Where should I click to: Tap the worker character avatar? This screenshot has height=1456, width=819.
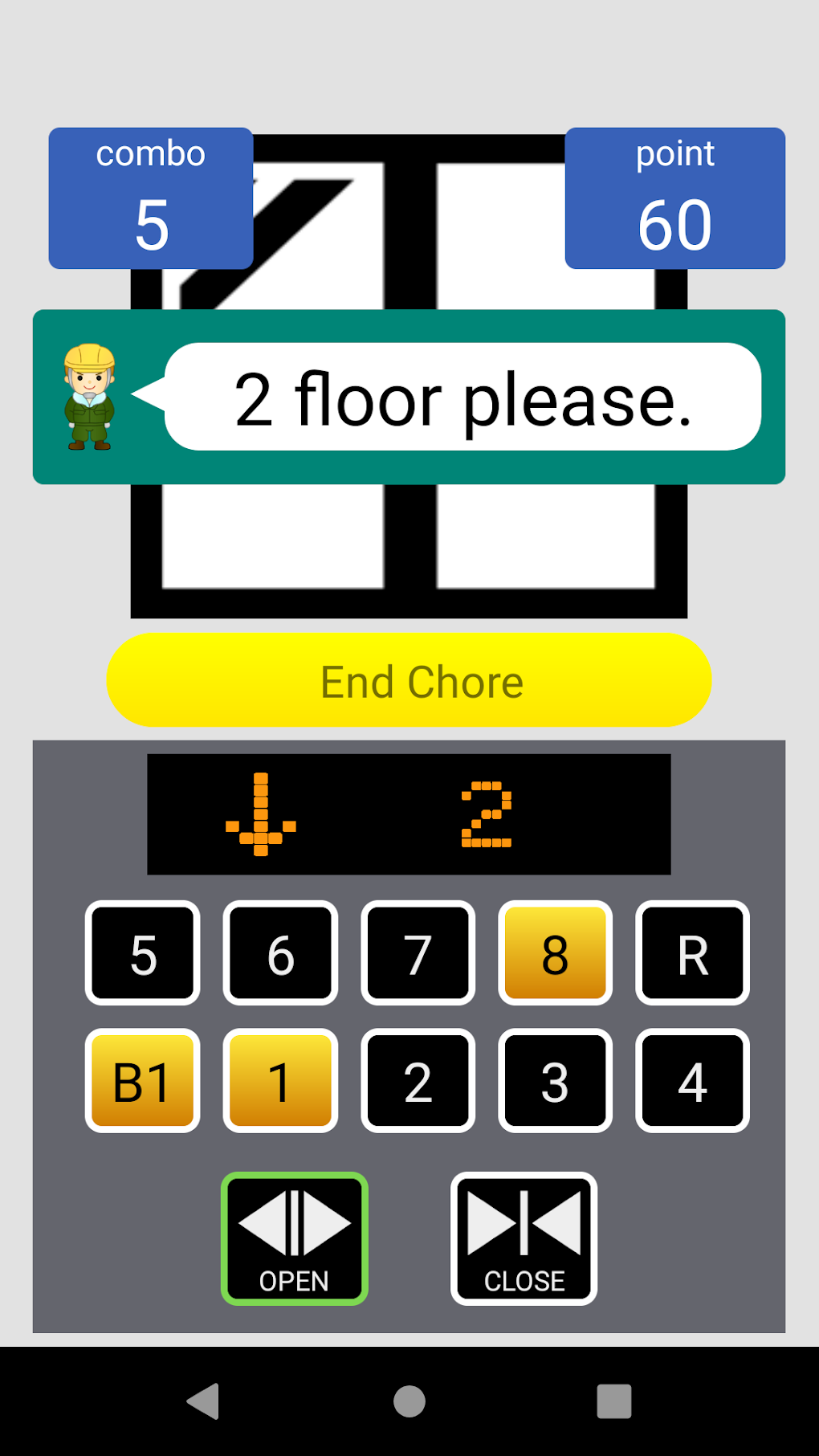click(x=88, y=398)
